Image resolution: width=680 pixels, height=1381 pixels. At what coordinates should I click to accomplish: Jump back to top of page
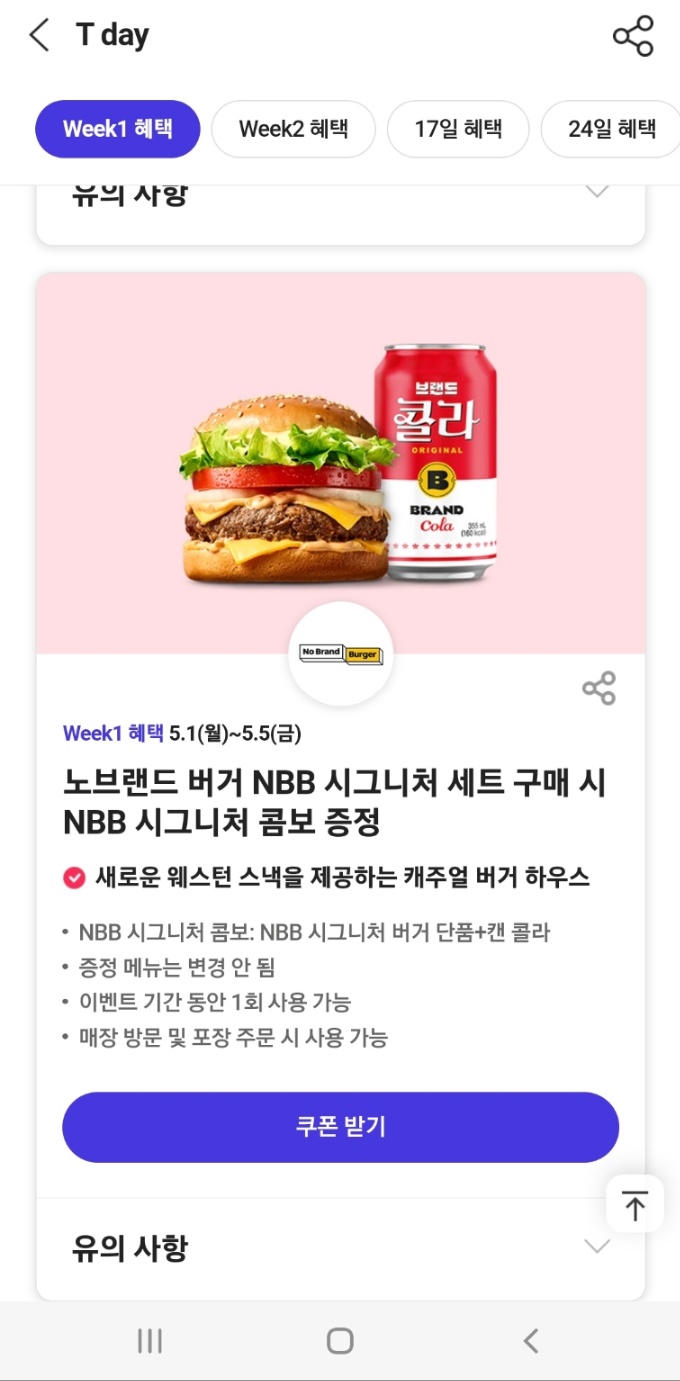634,1205
